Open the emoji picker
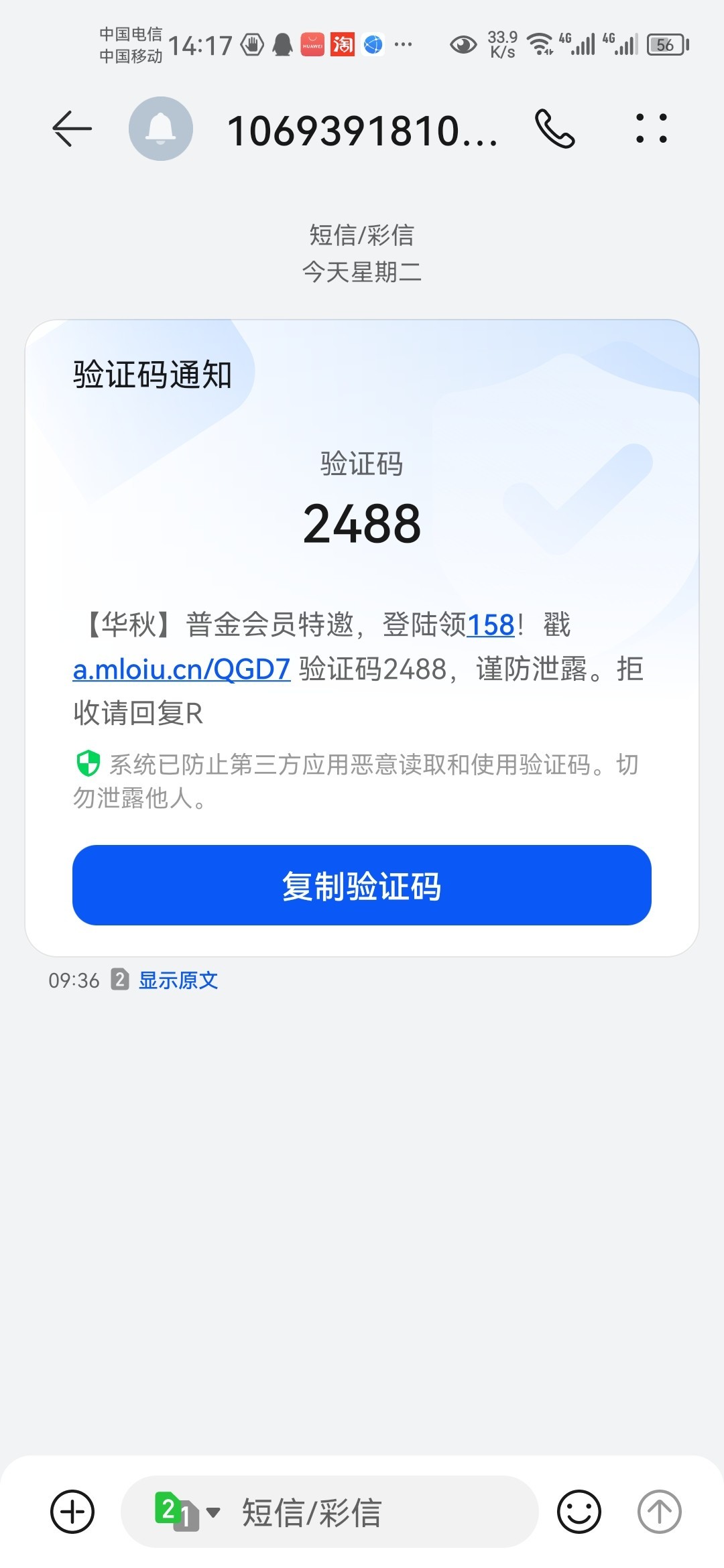This screenshot has width=724, height=1568. pyautogui.click(x=579, y=1511)
